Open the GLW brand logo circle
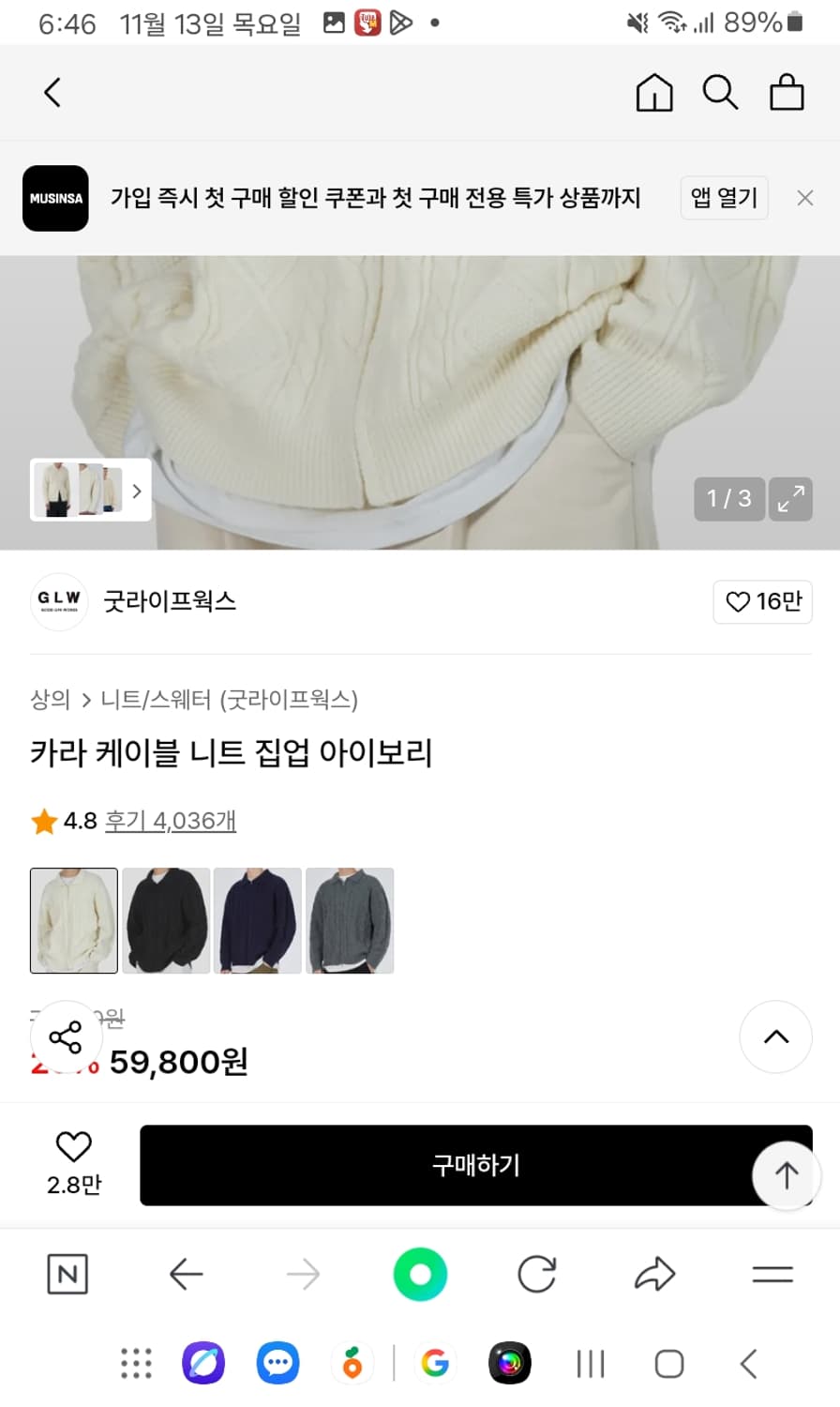The height and width of the screenshot is (1407, 840). click(x=58, y=602)
